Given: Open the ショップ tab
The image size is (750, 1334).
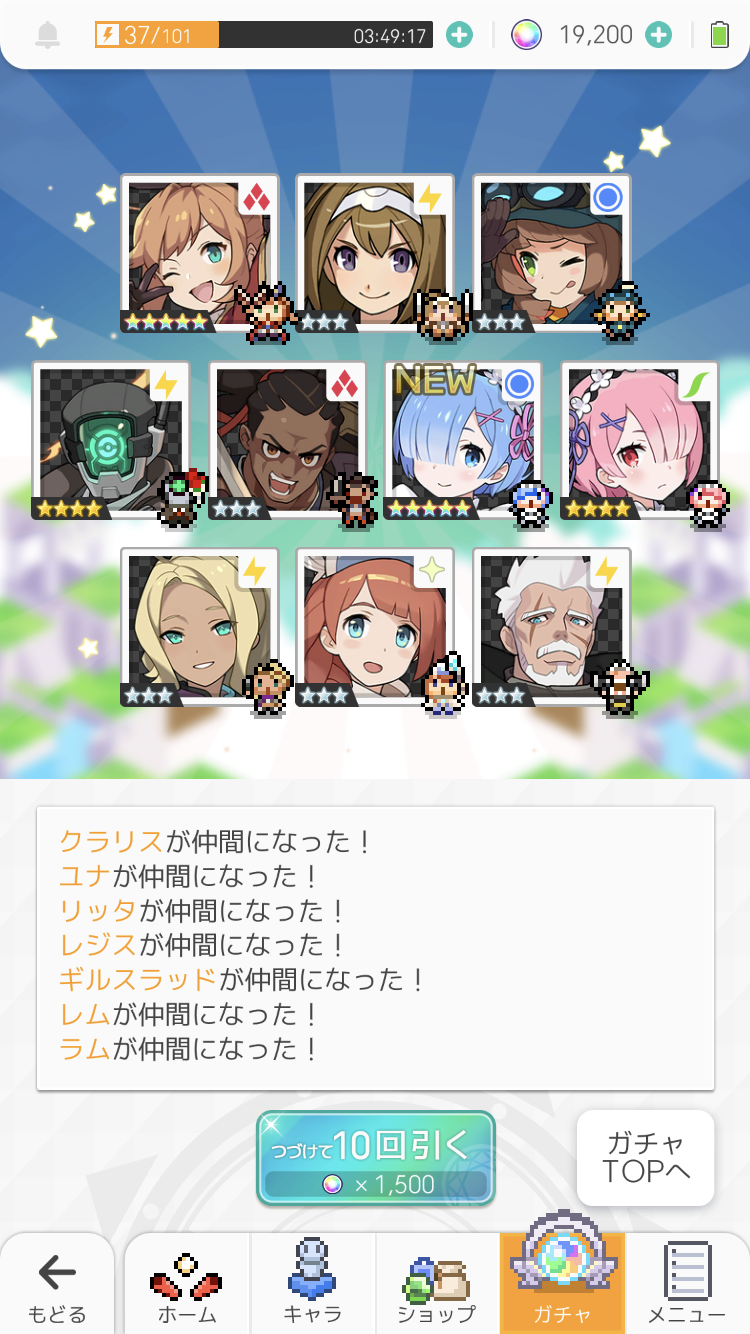Looking at the screenshot, I should (437, 1285).
